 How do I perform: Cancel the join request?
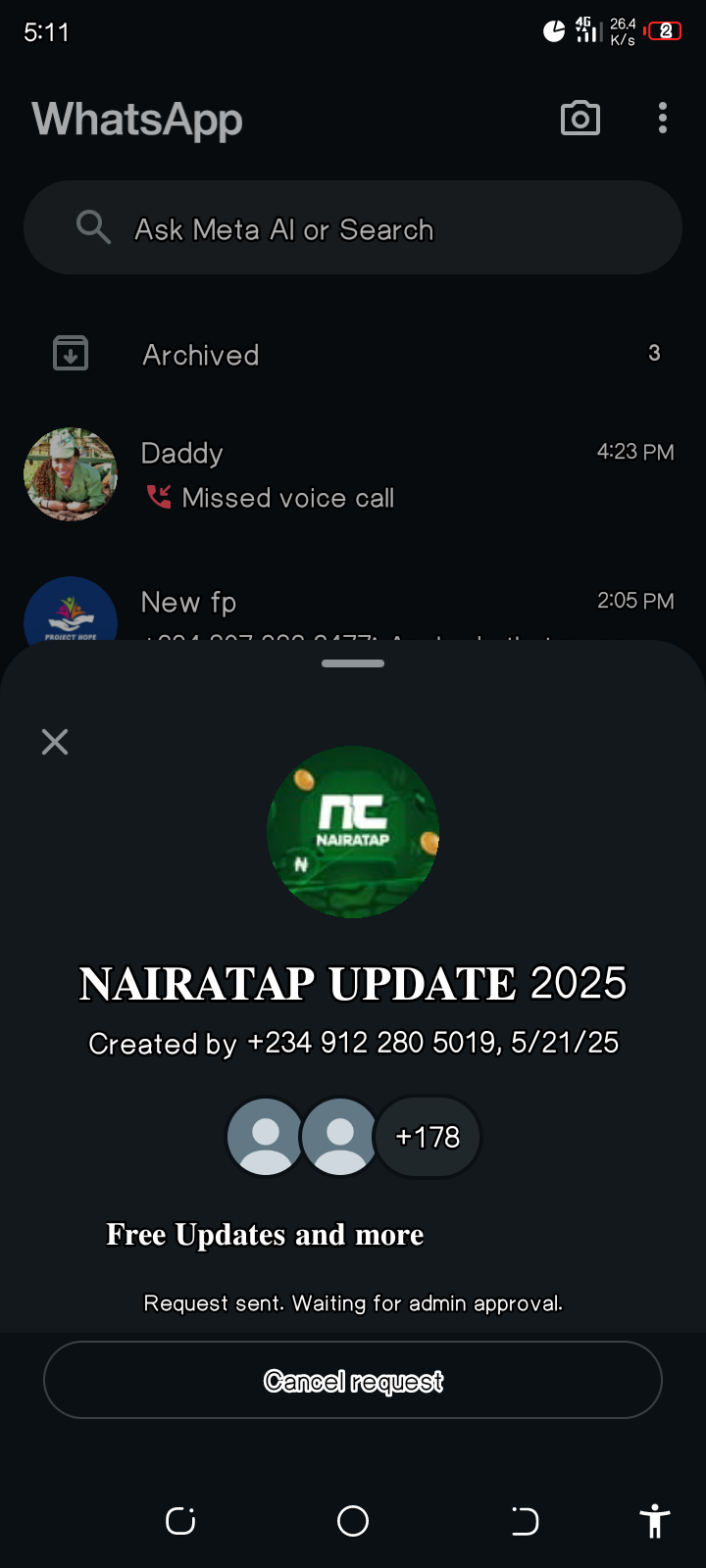(353, 1380)
